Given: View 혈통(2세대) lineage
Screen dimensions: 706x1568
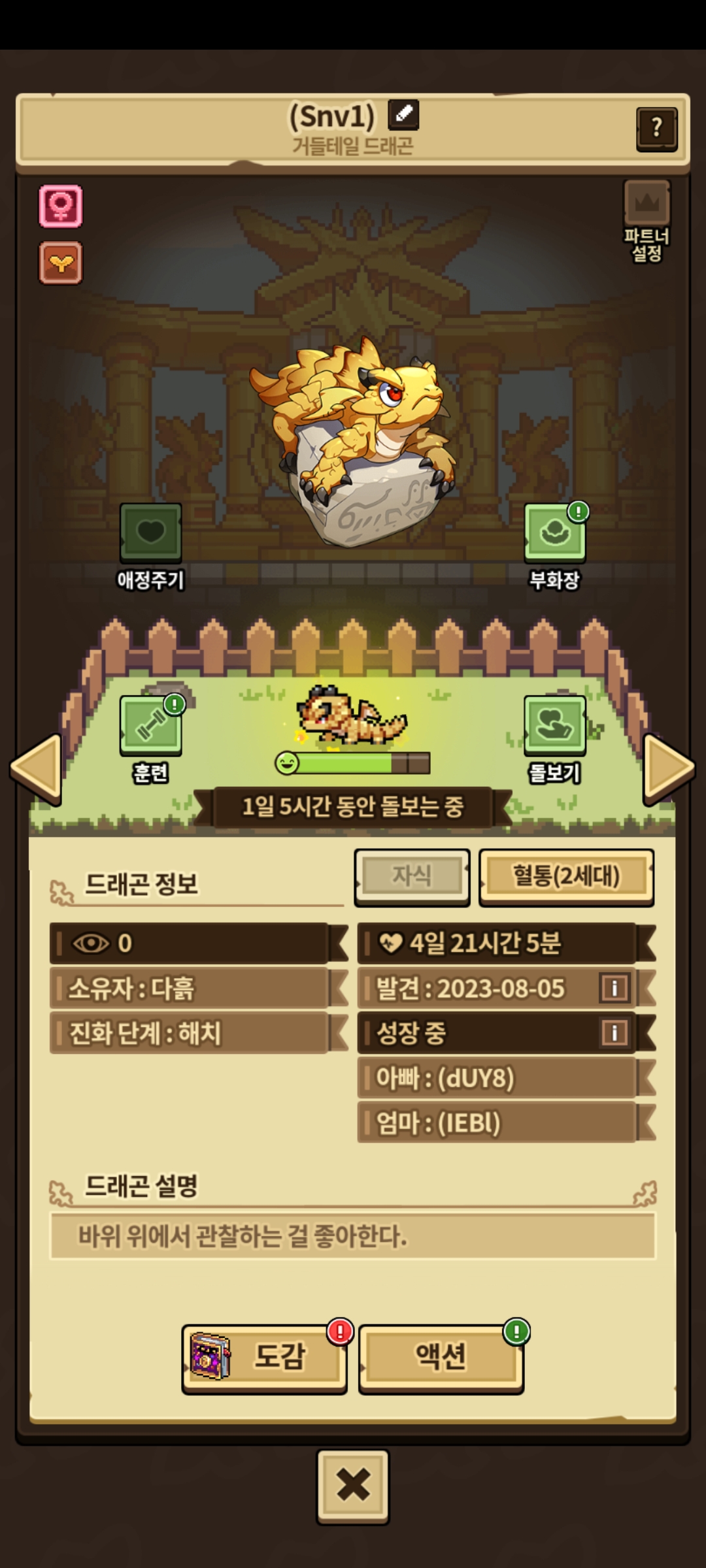Looking at the screenshot, I should click(566, 877).
